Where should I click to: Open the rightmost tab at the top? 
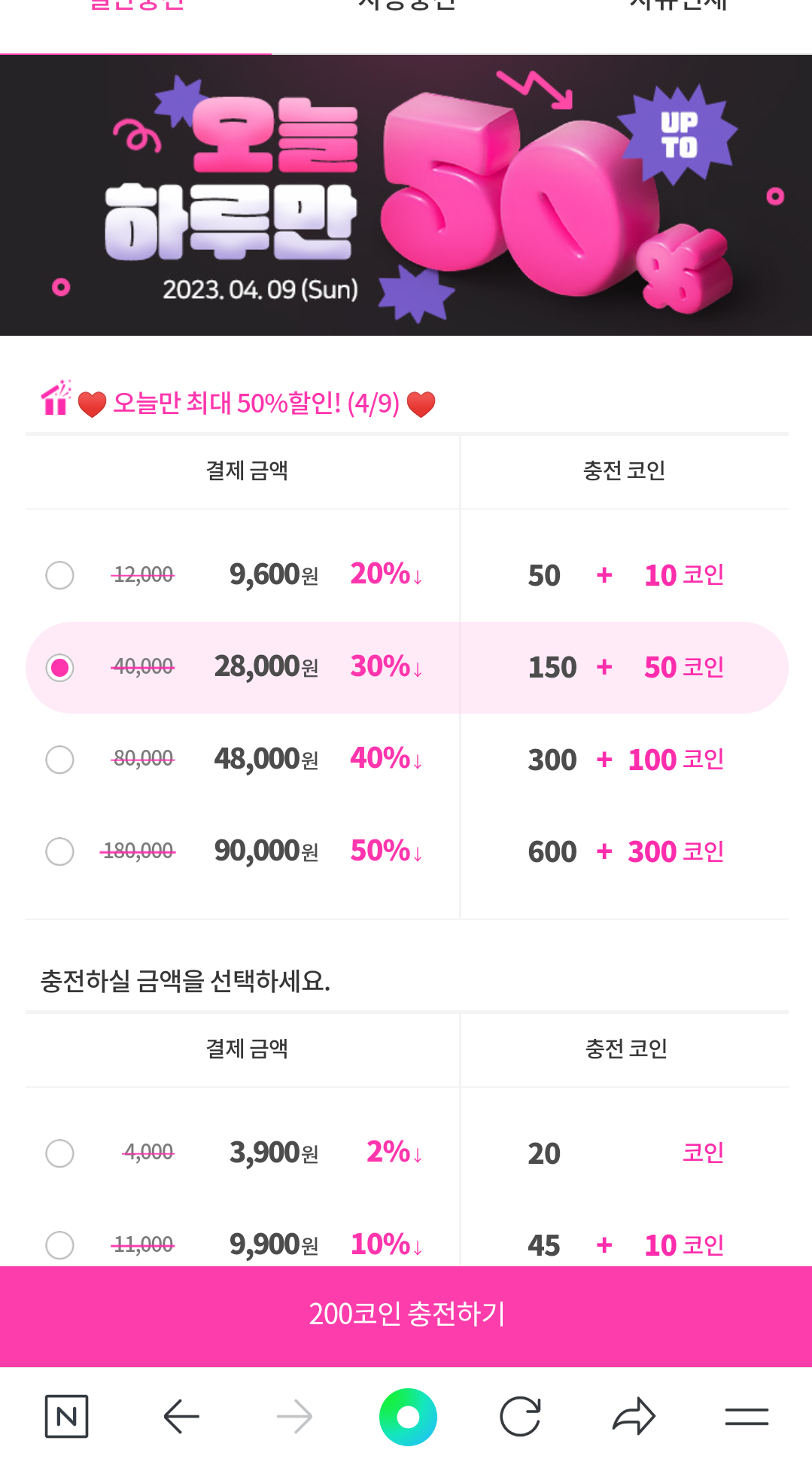[677, 8]
